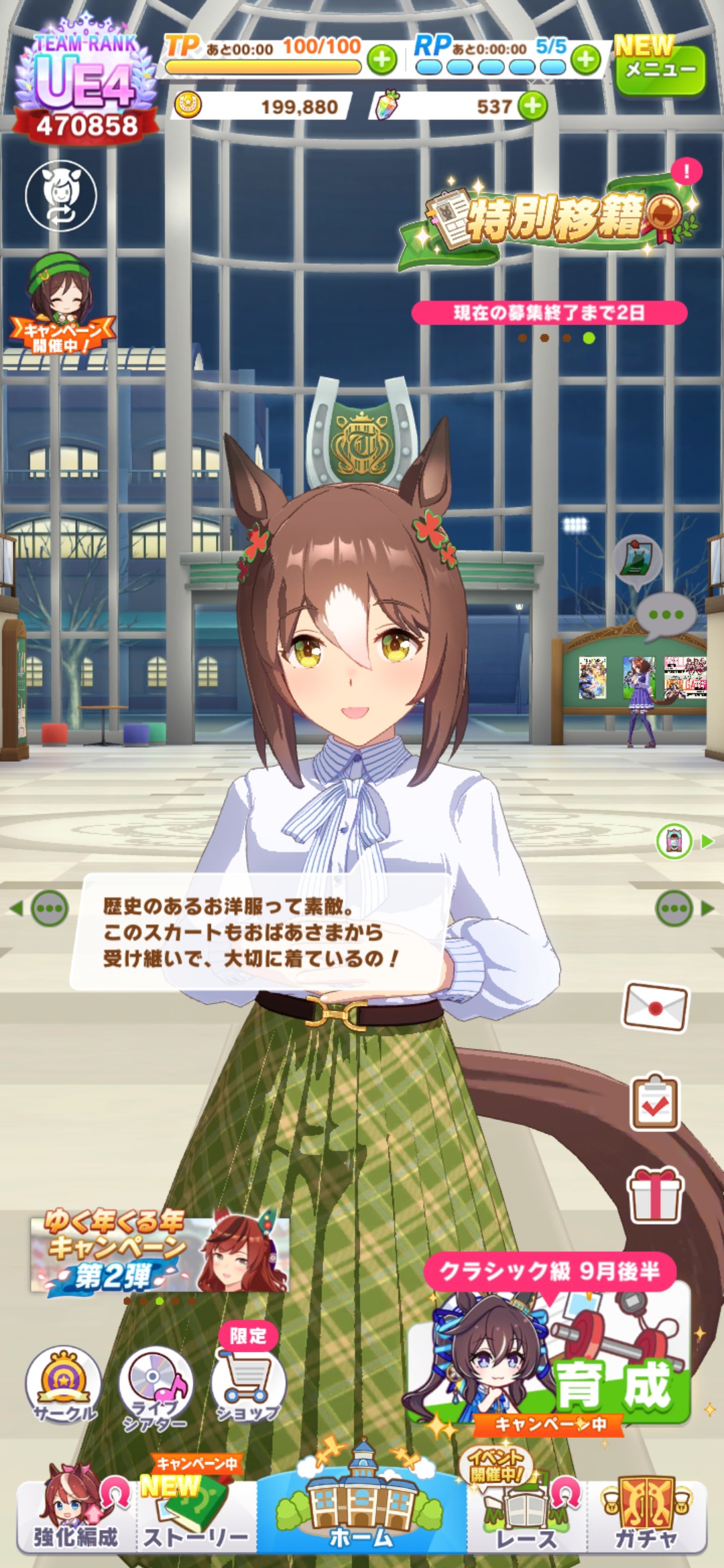The image size is (724, 1568).
Task: Add carrot jewels with the plus button
Action: coord(532,106)
